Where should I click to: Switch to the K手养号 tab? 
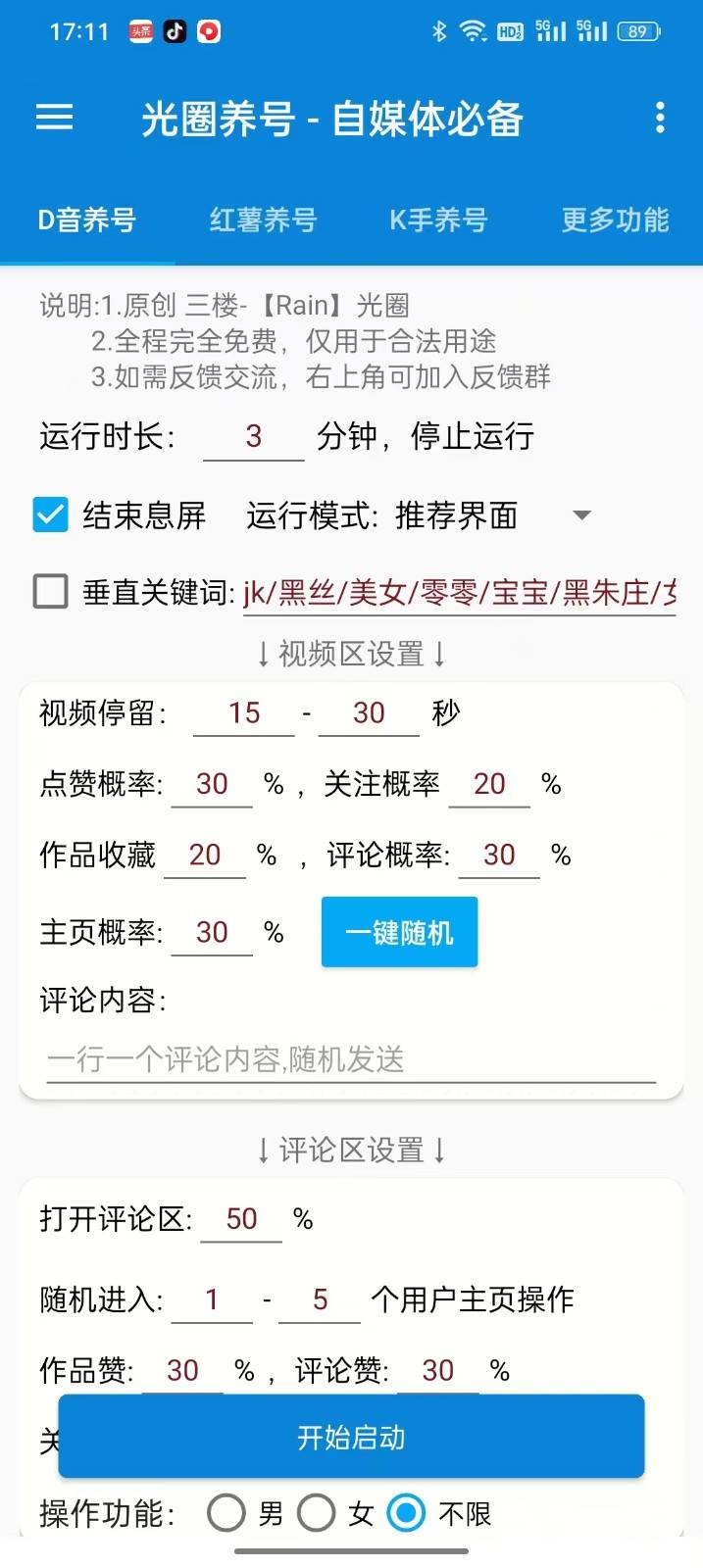point(438,220)
